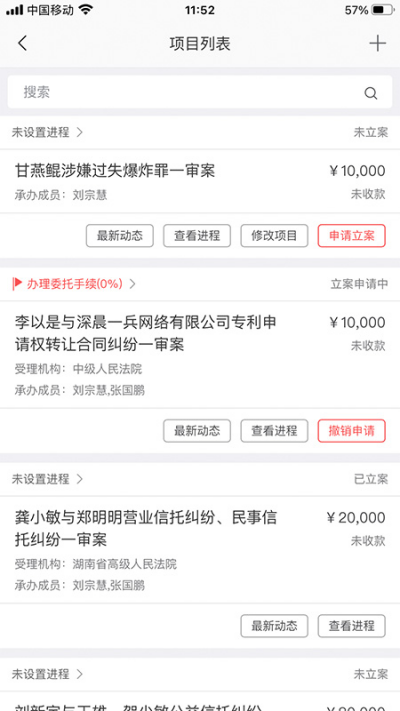The width and height of the screenshot is (400, 711).
Task: Tap the magnifier search icon
Action: point(371,93)
